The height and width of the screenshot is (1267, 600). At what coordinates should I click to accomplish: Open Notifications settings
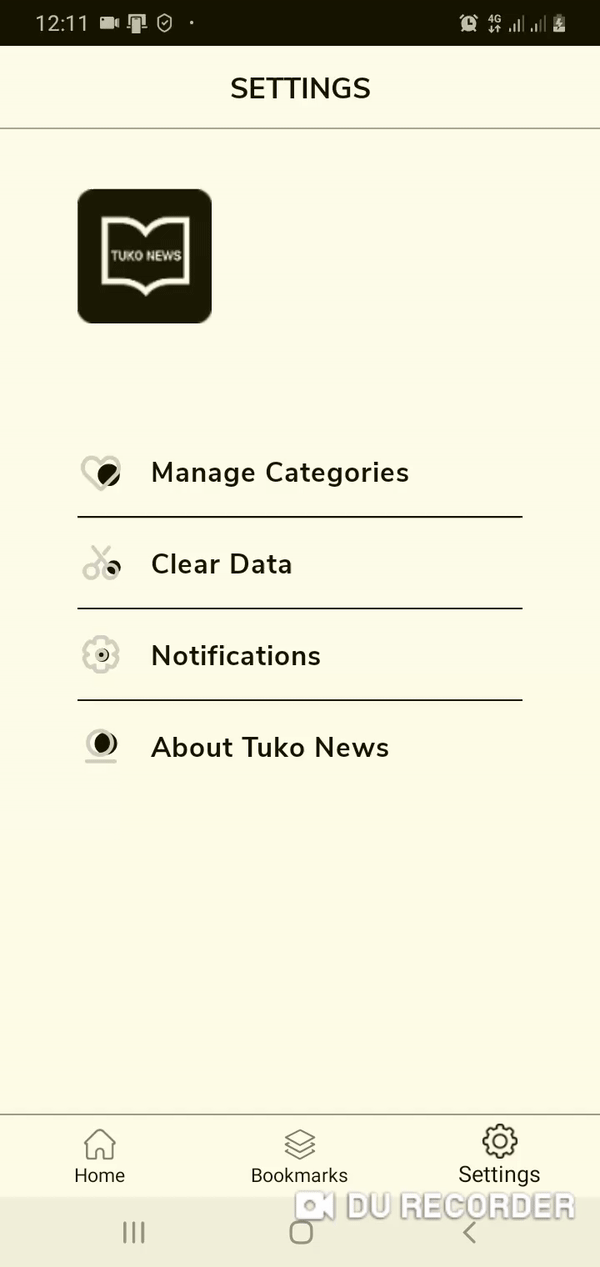235,656
